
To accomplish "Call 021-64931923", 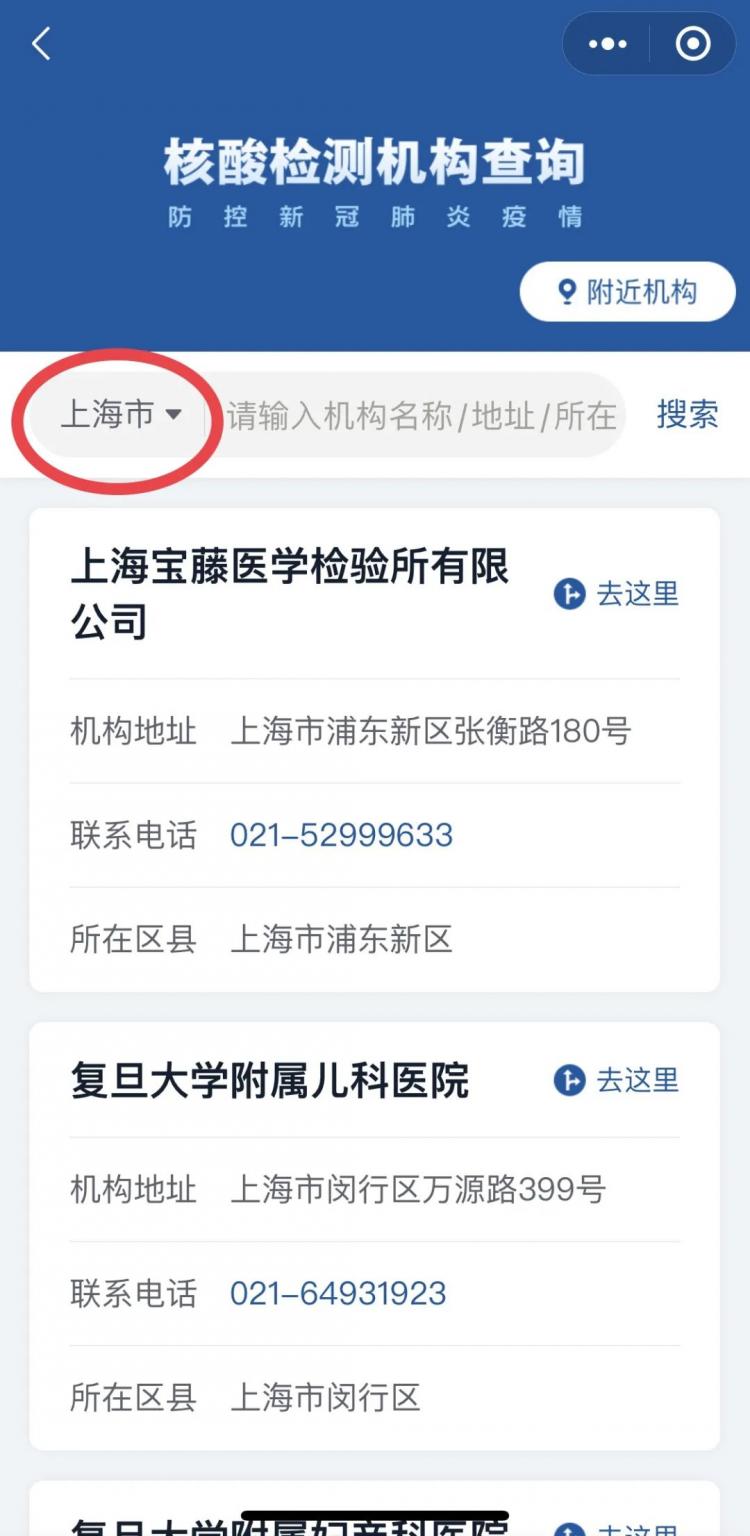I will tap(338, 1293).
